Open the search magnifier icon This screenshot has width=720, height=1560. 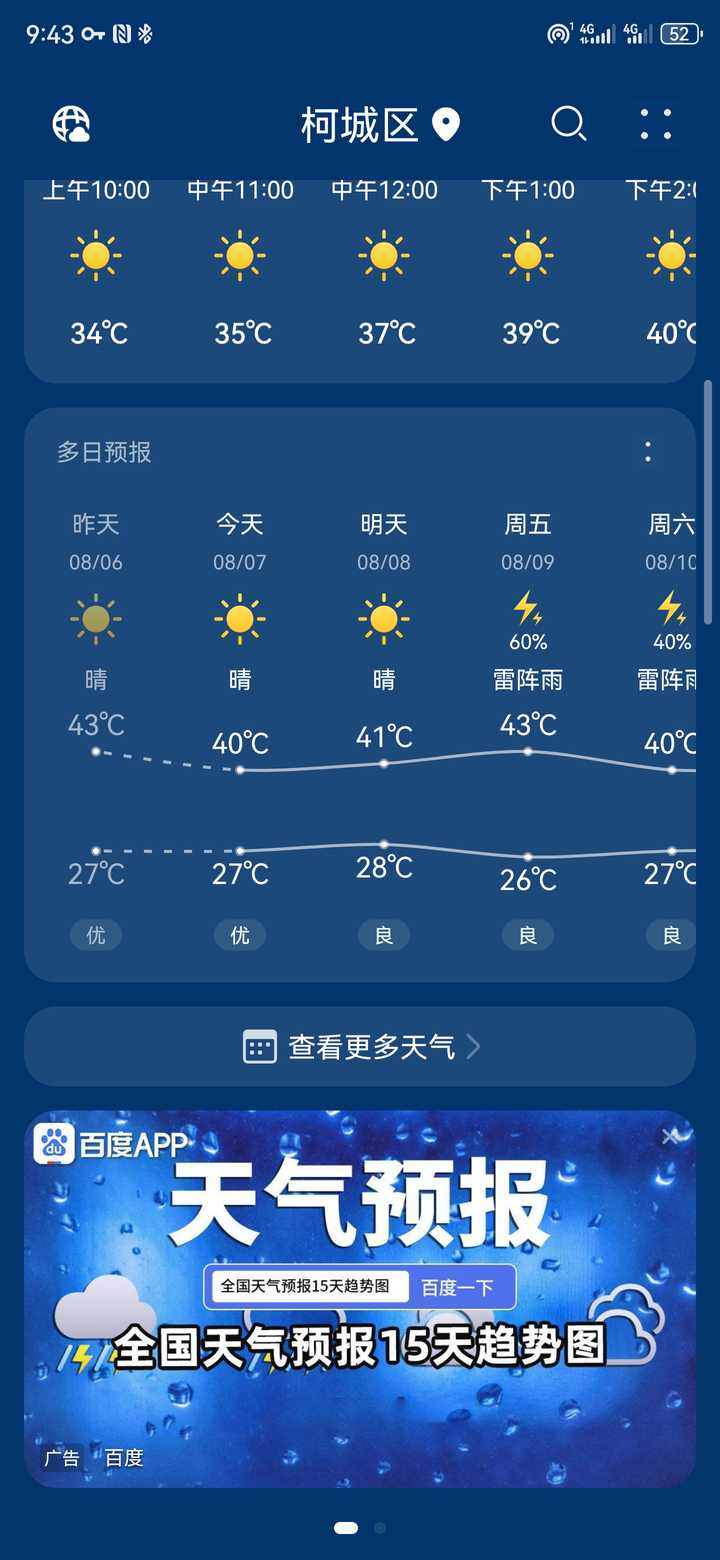(x=568, y=124)
